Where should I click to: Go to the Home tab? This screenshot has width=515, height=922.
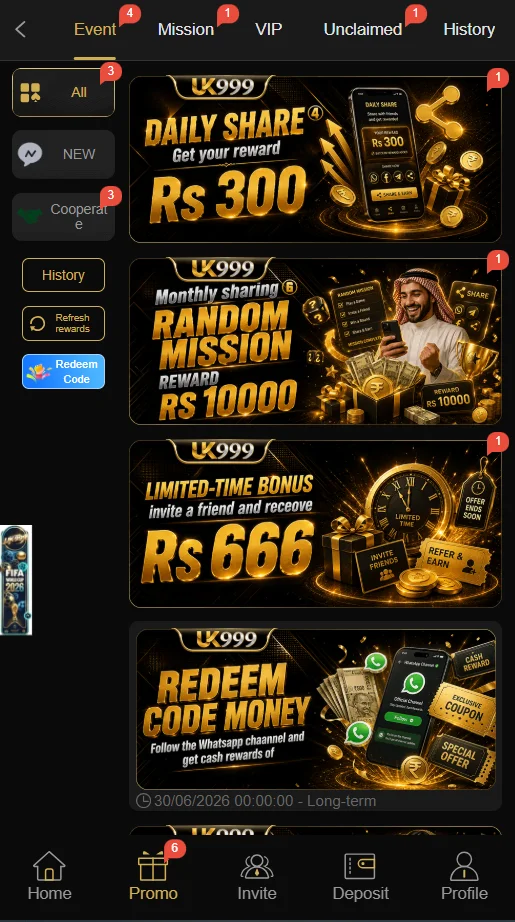[x=49, y=876]
